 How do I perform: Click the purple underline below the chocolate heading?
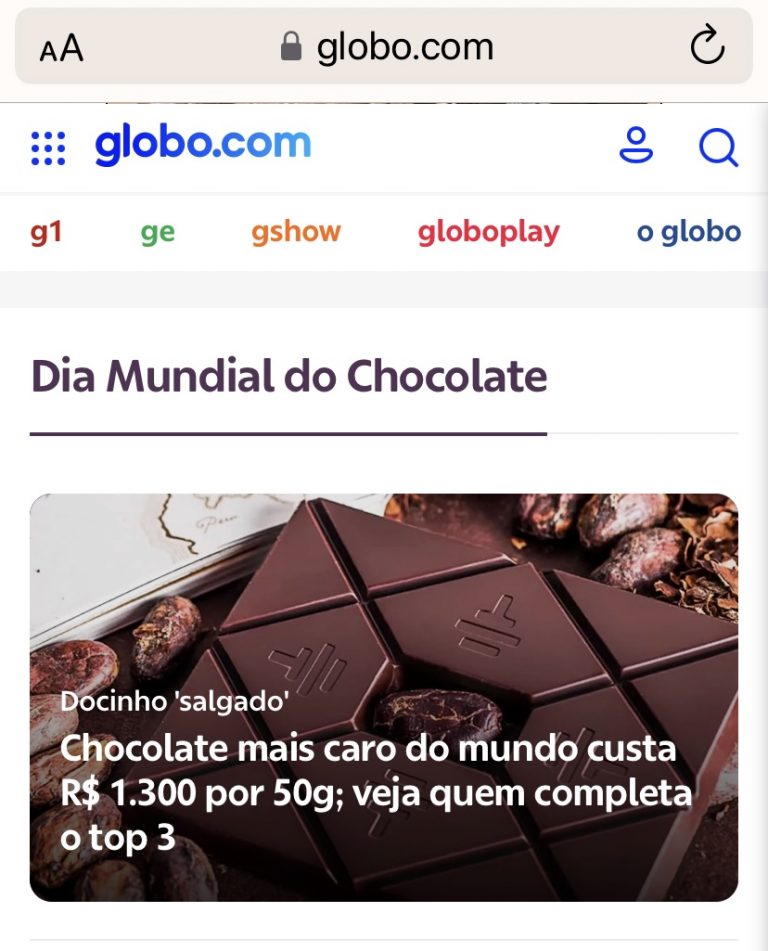click(290, 433)
